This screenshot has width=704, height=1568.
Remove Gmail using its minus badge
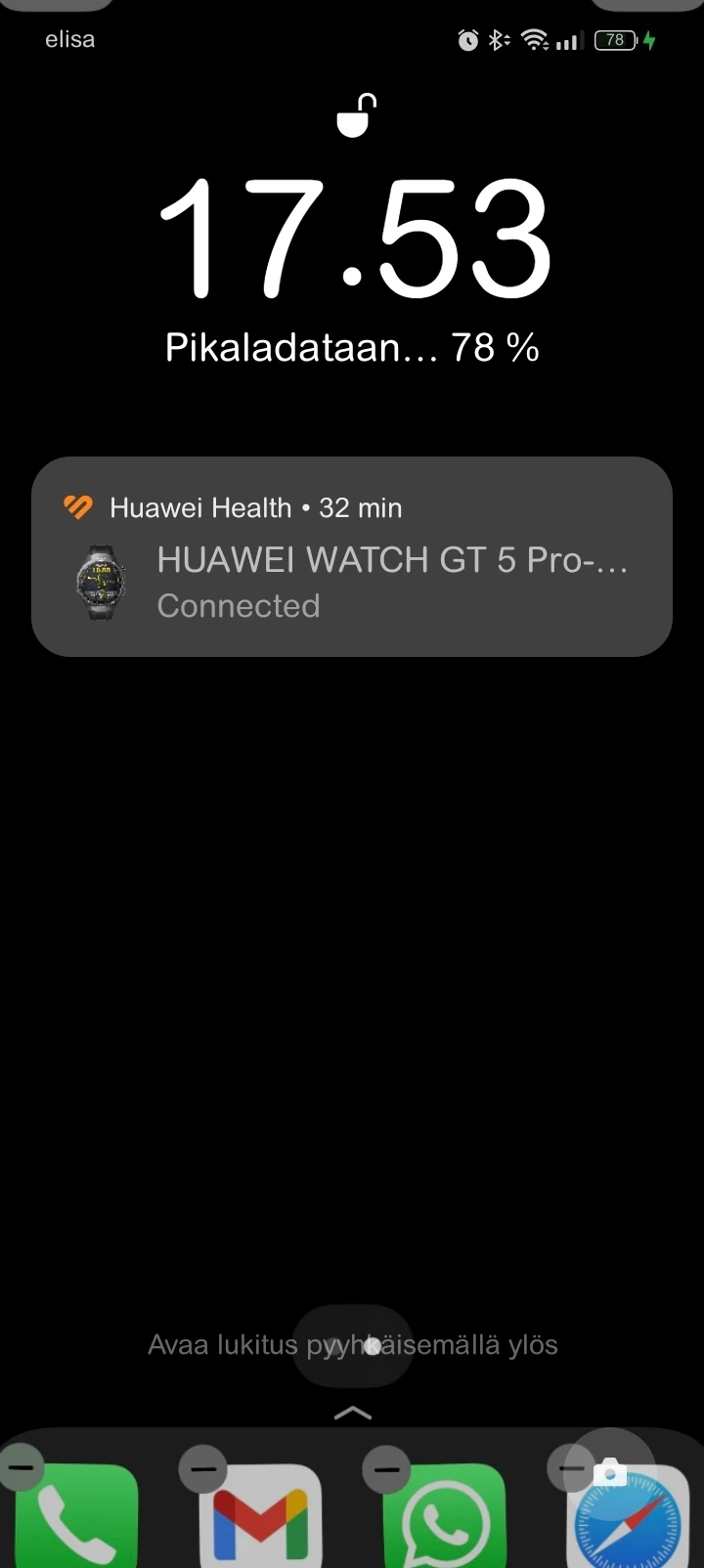coord(203,1469)
